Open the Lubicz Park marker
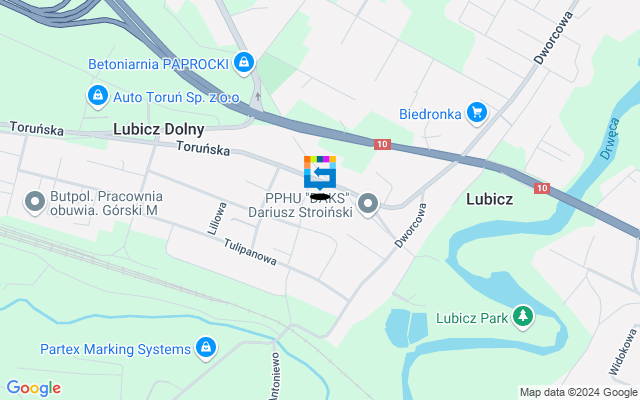 pos(522,317)
